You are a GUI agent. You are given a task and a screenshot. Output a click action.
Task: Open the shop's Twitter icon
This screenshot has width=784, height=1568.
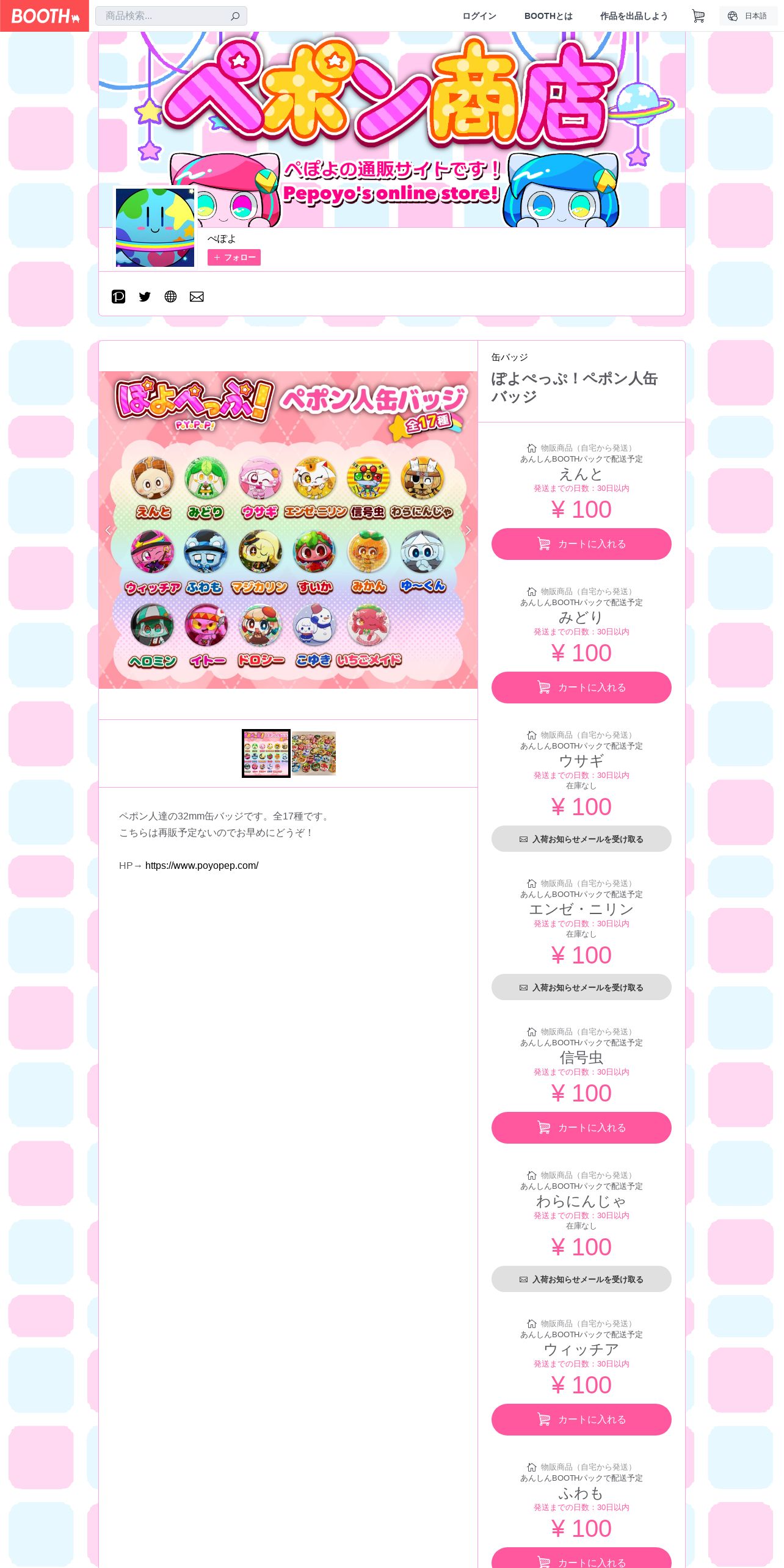pyautogui.click(x=145, y=297)
